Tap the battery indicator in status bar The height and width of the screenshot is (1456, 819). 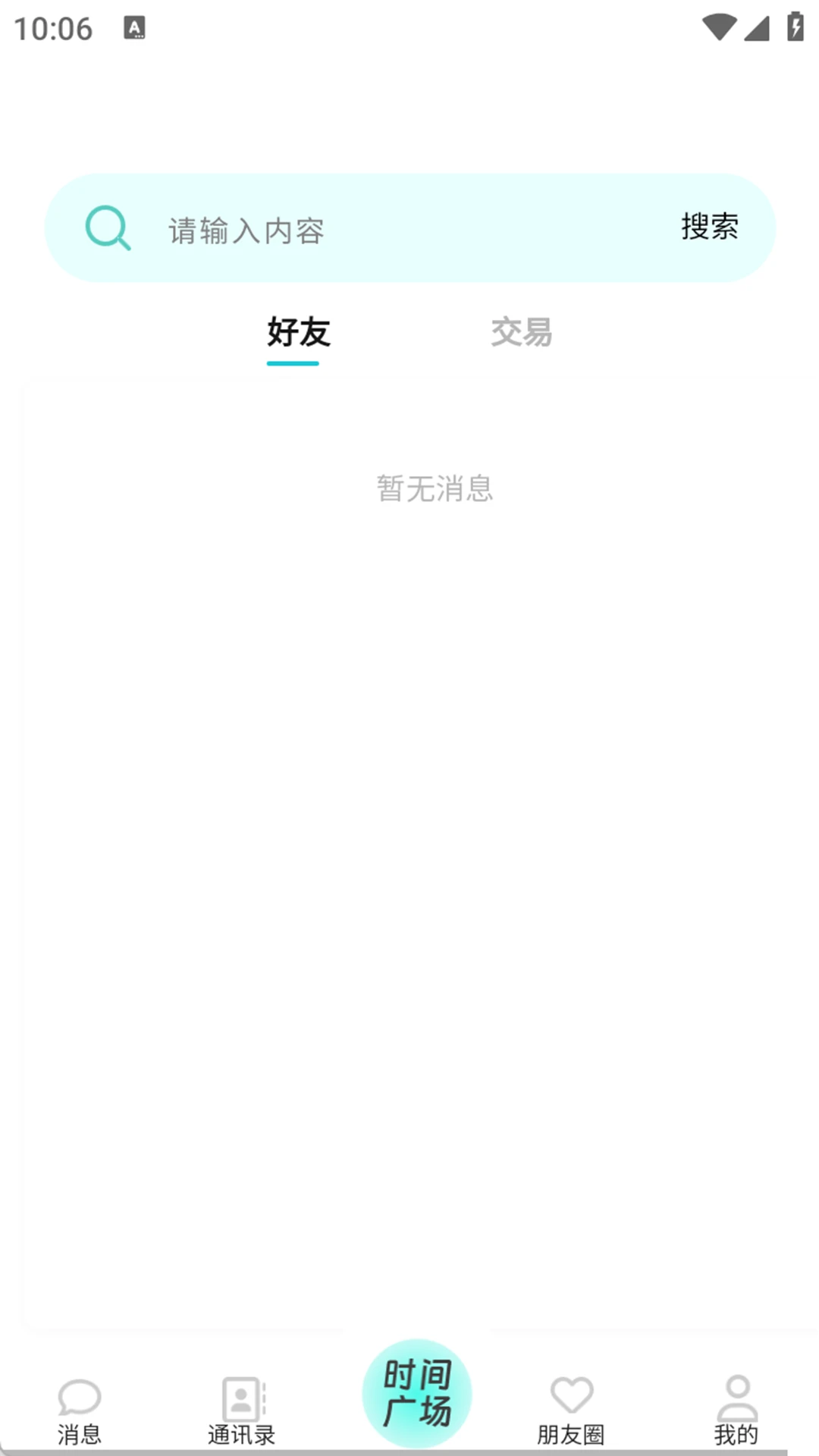click(x=795, y=25)
